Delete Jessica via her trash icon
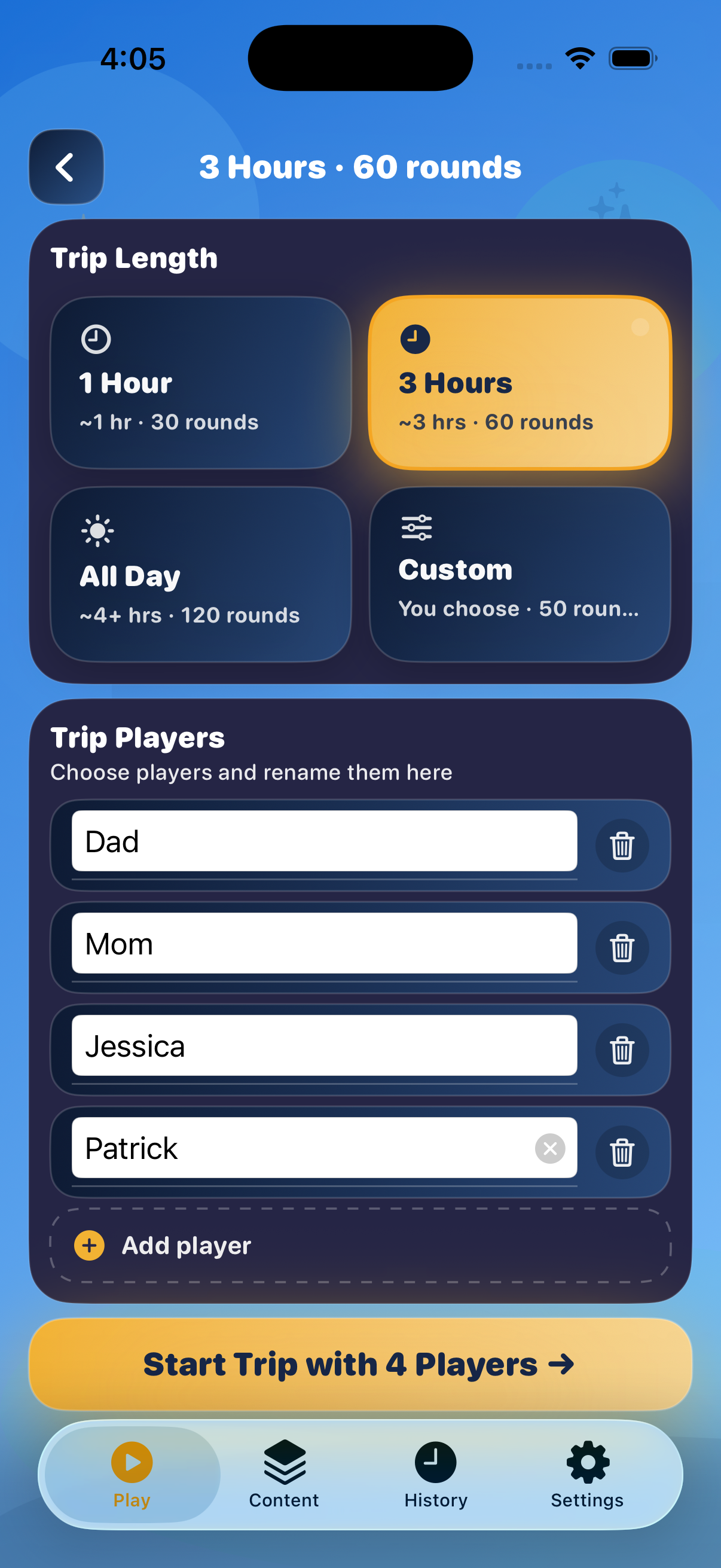Viewport: 721px width, 1568px height. [622, 1050]
